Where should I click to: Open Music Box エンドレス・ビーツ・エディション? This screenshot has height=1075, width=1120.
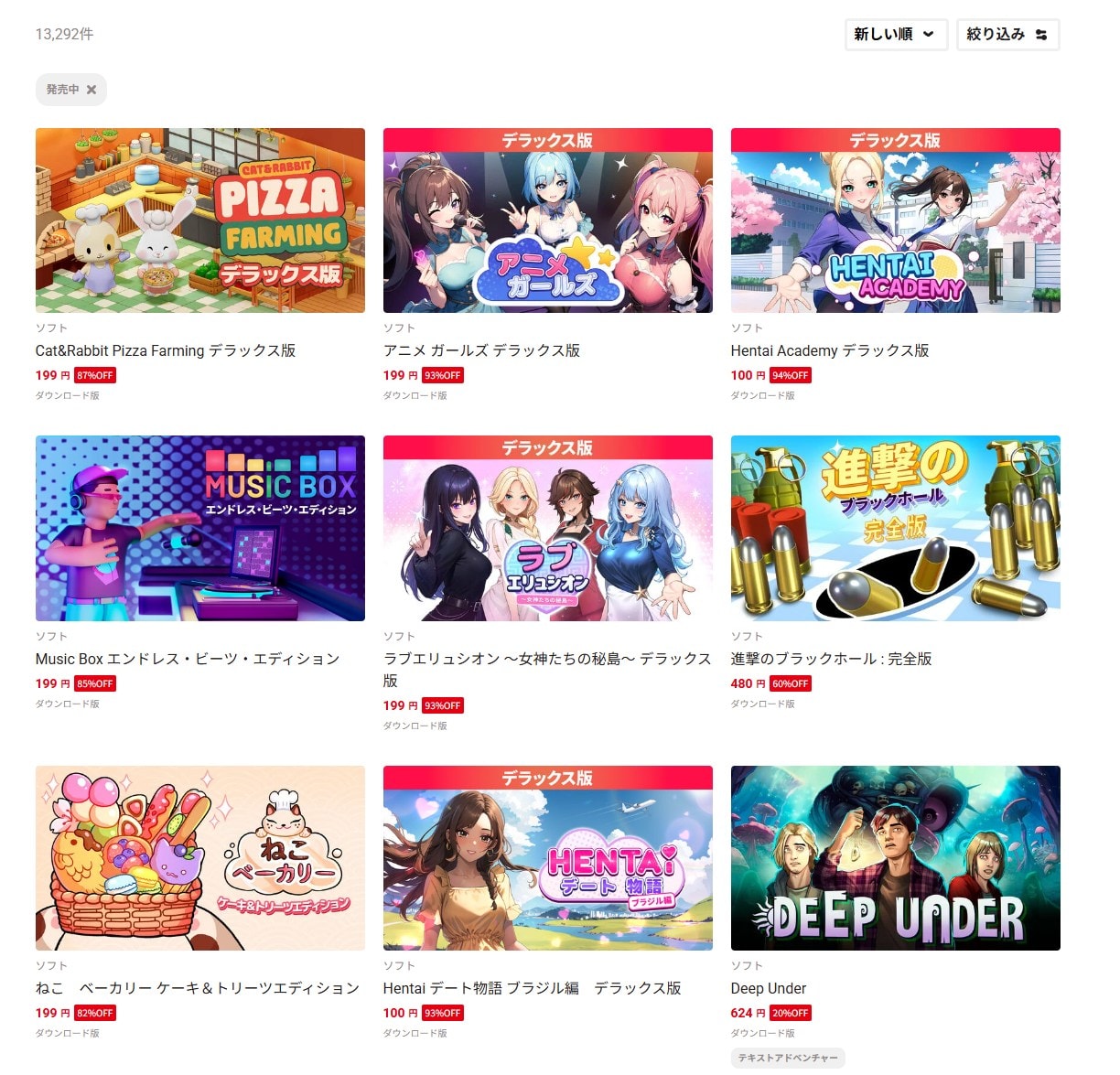point(199,529)
